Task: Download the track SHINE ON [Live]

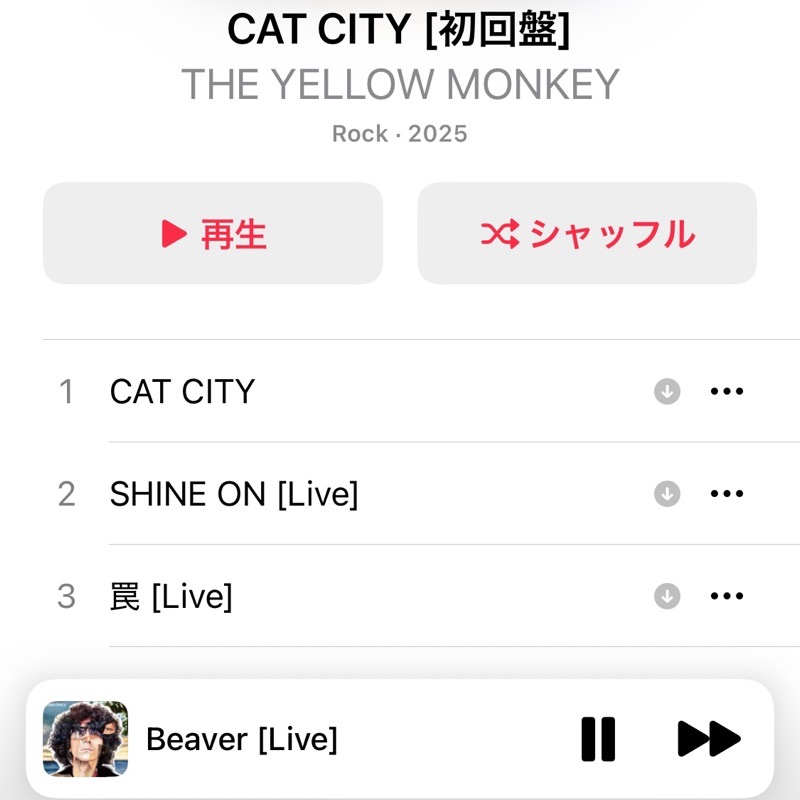Action: (x=667, y=494)
